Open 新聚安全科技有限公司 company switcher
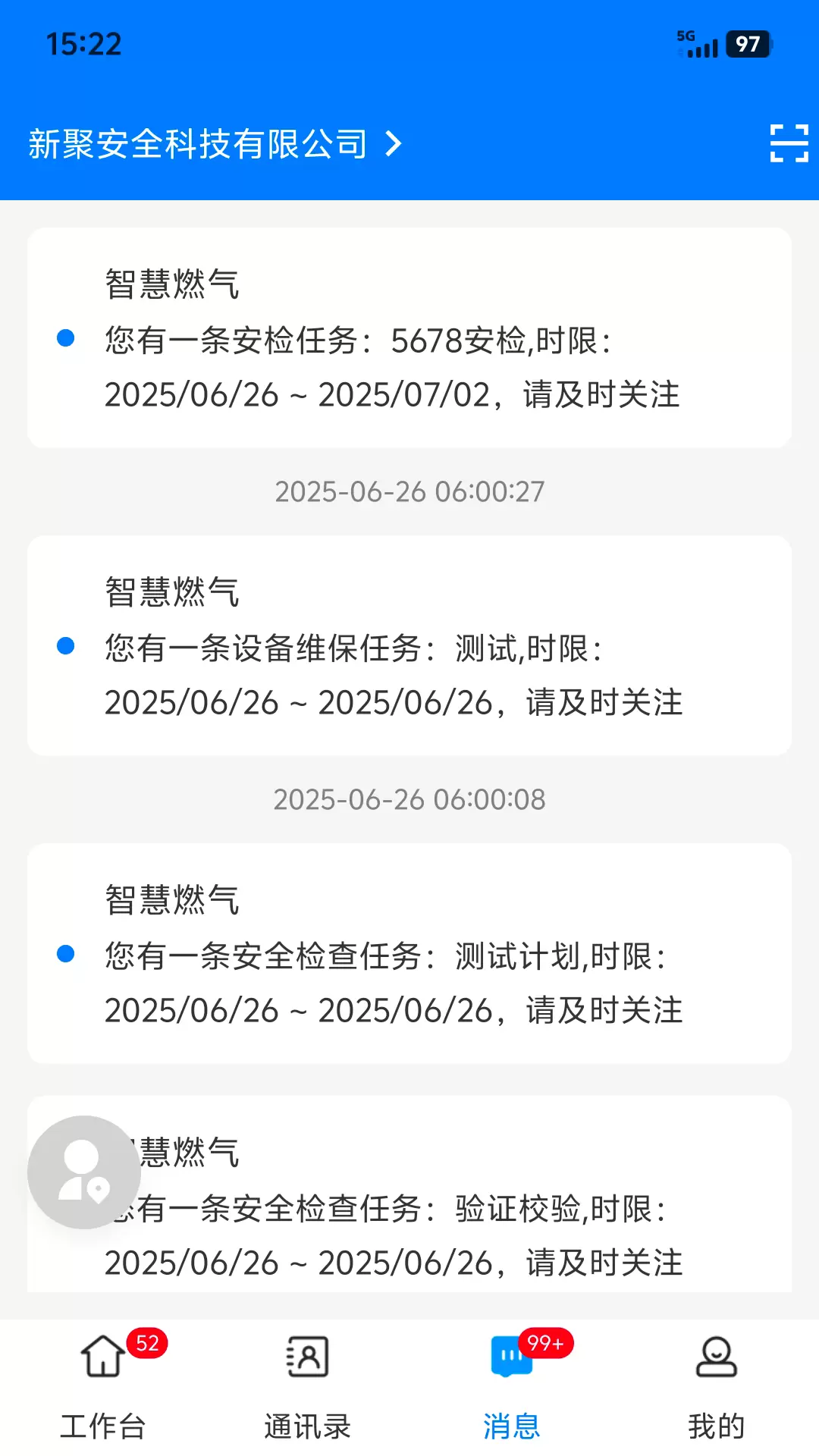Screen dimensions: 819x1456 click(x=197, y=144)
